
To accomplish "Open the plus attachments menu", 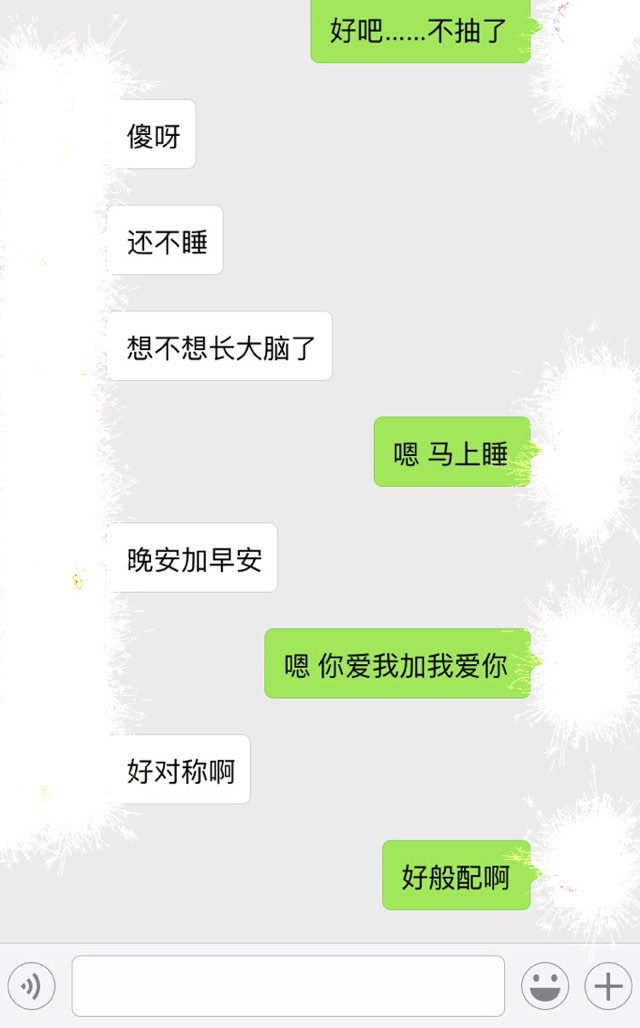I will (608, 986).
